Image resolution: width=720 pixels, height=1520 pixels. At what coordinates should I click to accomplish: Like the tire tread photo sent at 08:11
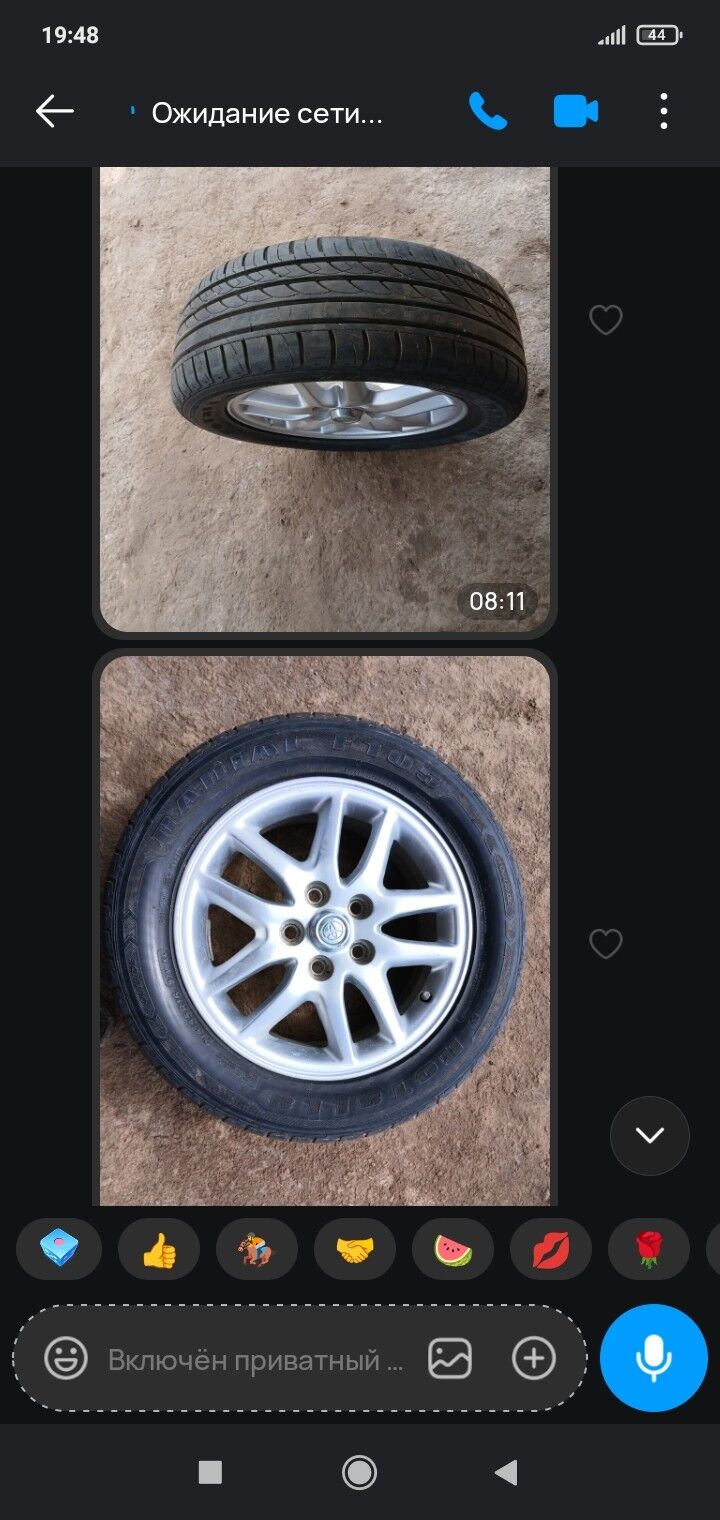605,320
